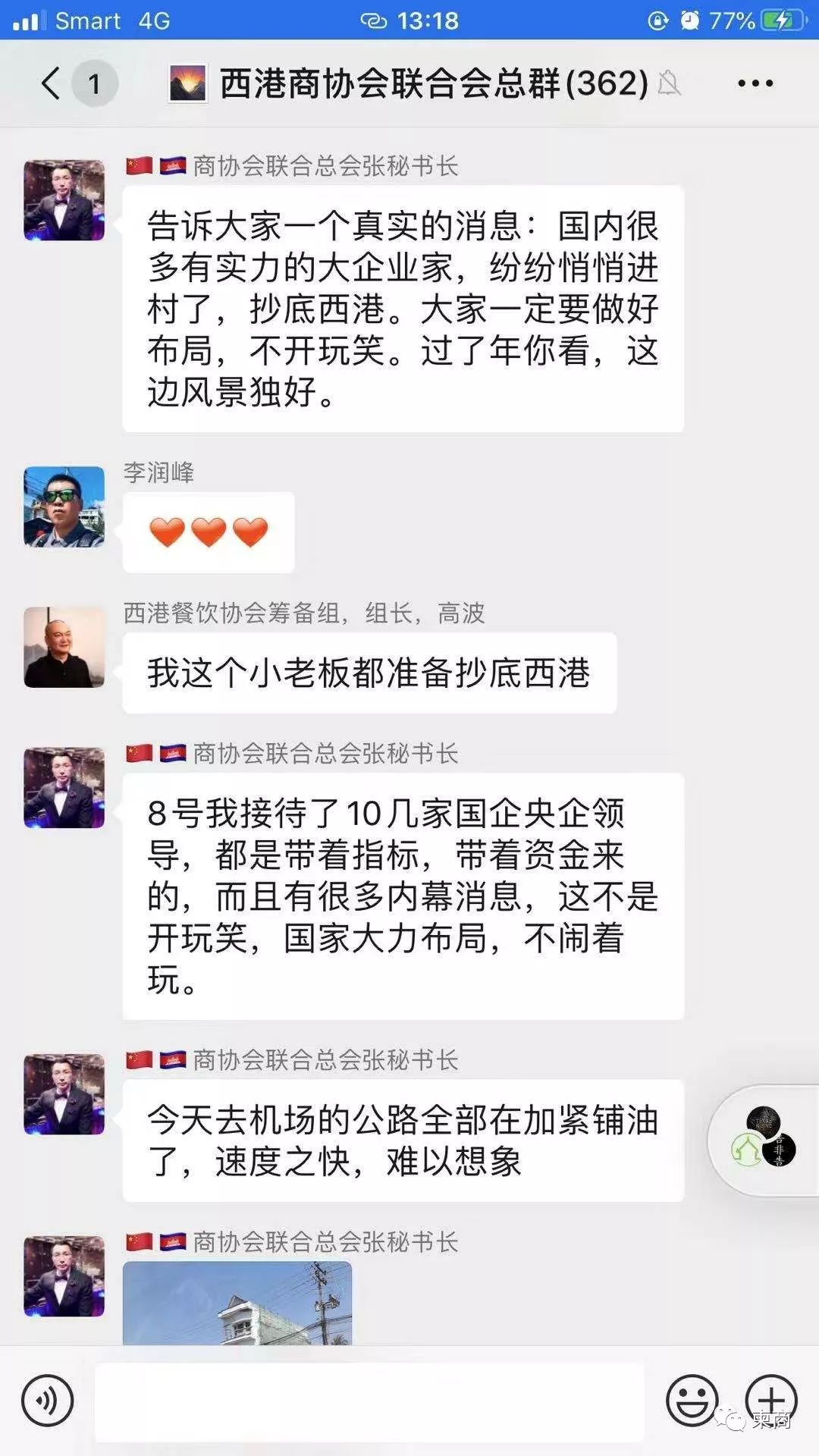Switch to voice message input
The image size is (819, 1456).
click(x=48, y=1401)
